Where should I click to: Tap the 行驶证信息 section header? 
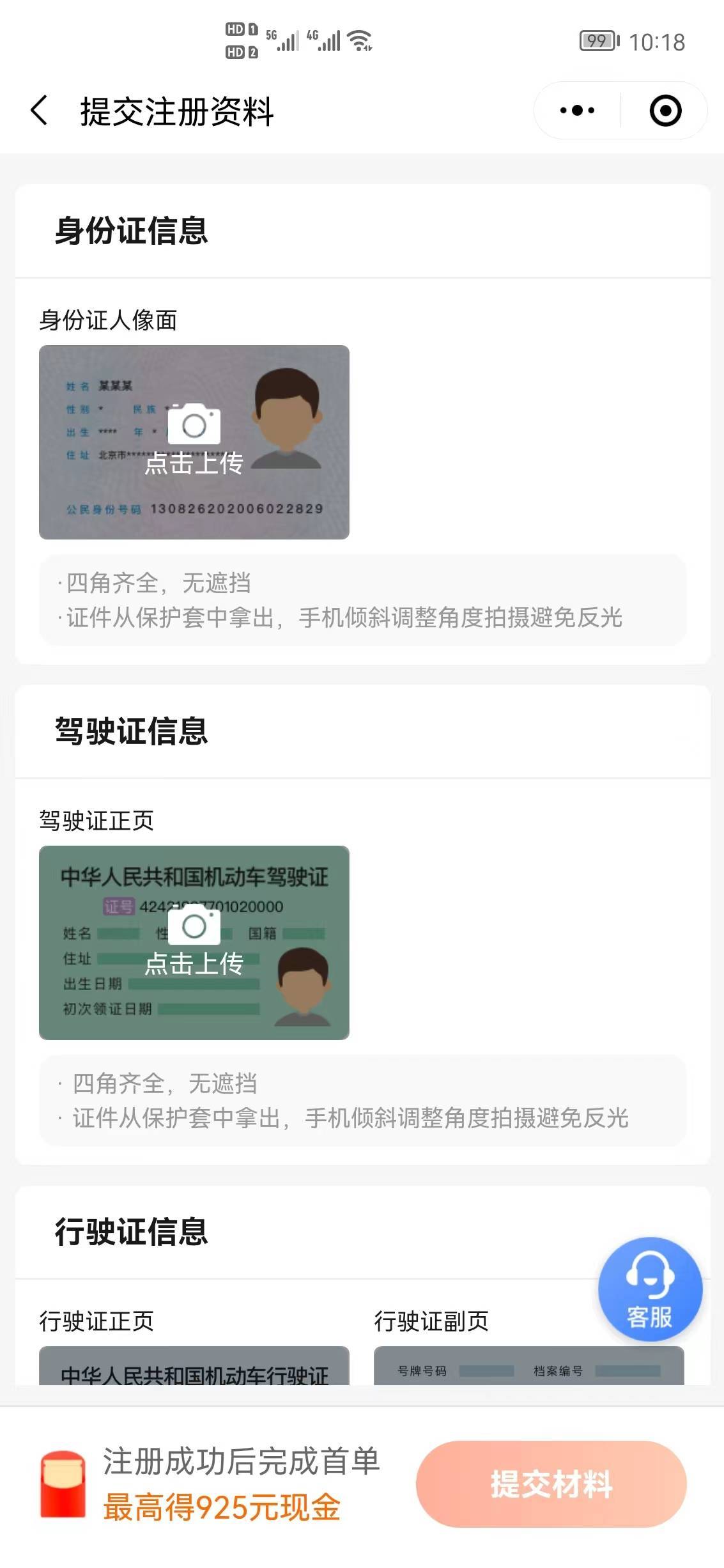click(130, 1230)
